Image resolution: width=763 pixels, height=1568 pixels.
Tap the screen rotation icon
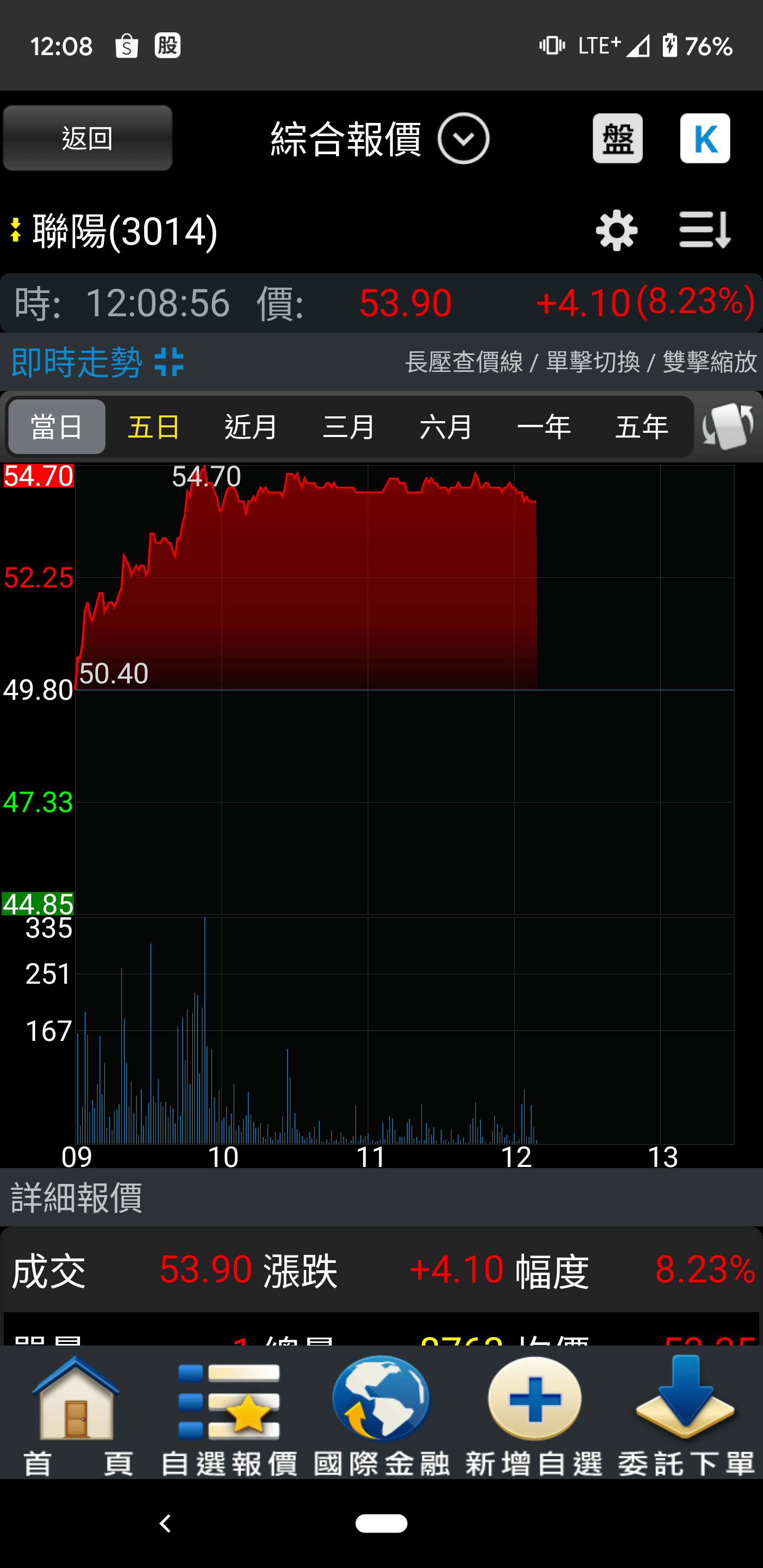(x=727, y=426)
